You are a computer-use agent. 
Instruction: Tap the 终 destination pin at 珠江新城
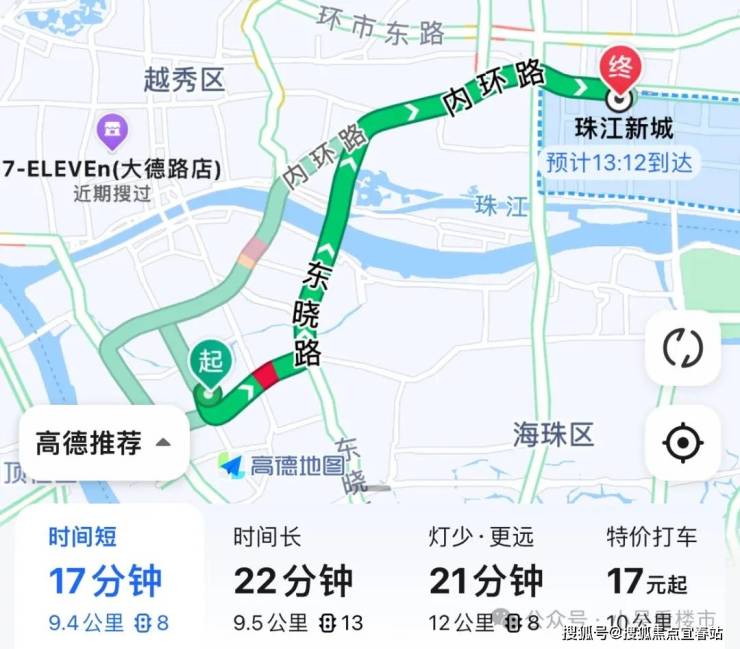tap(620, 74)
